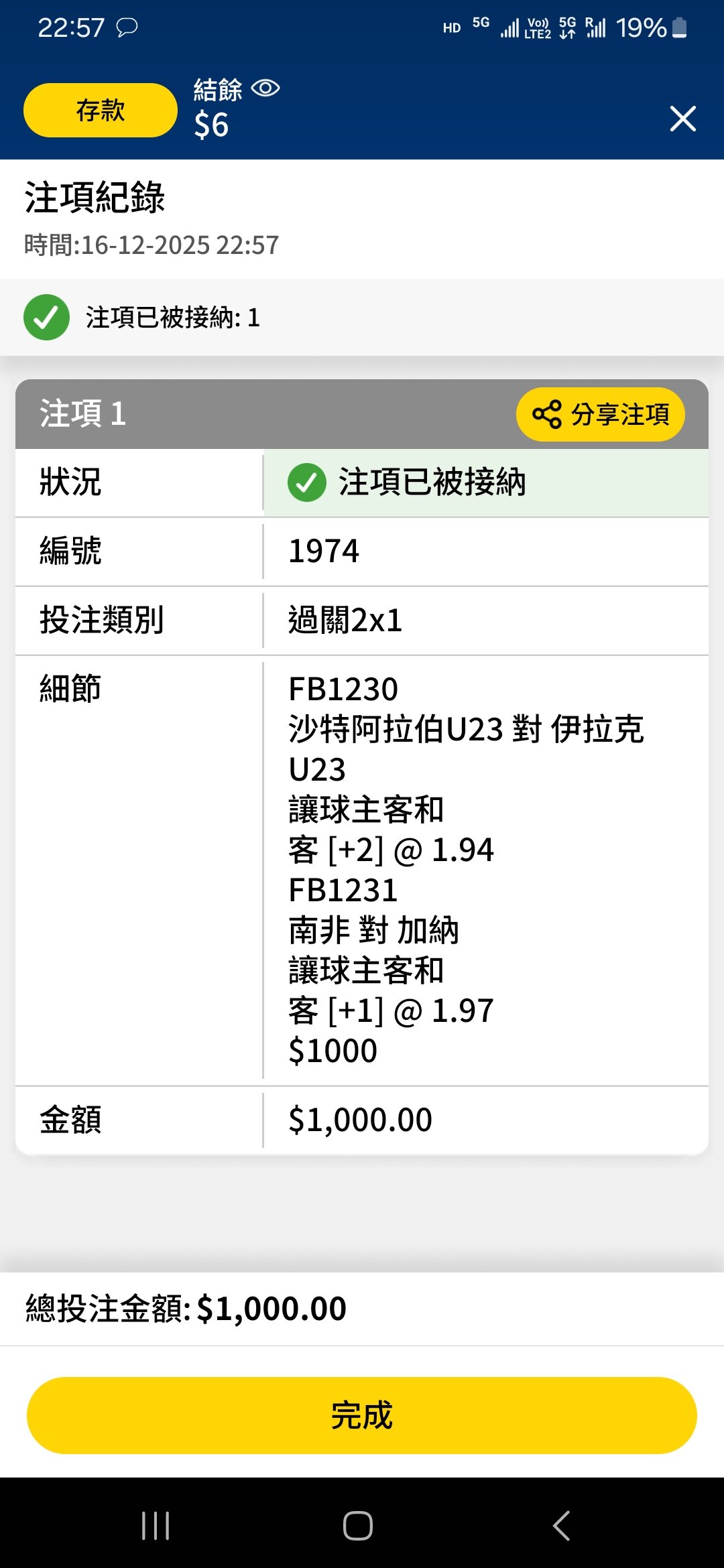
Task: Open recent apps from navigation bar
Action: [156, 1526]
